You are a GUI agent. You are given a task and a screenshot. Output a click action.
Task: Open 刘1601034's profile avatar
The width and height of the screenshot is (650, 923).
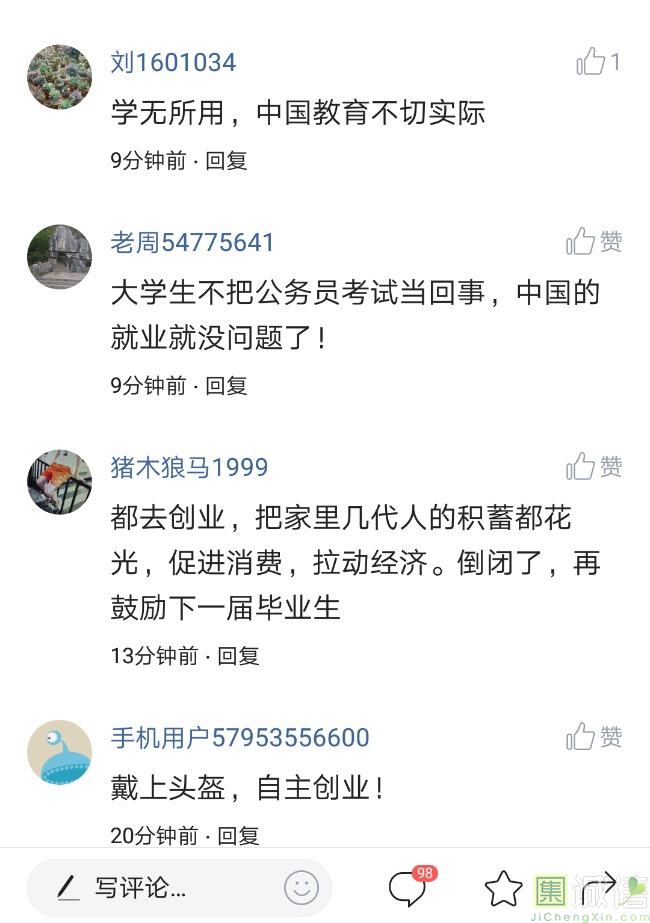coord(59,77)
